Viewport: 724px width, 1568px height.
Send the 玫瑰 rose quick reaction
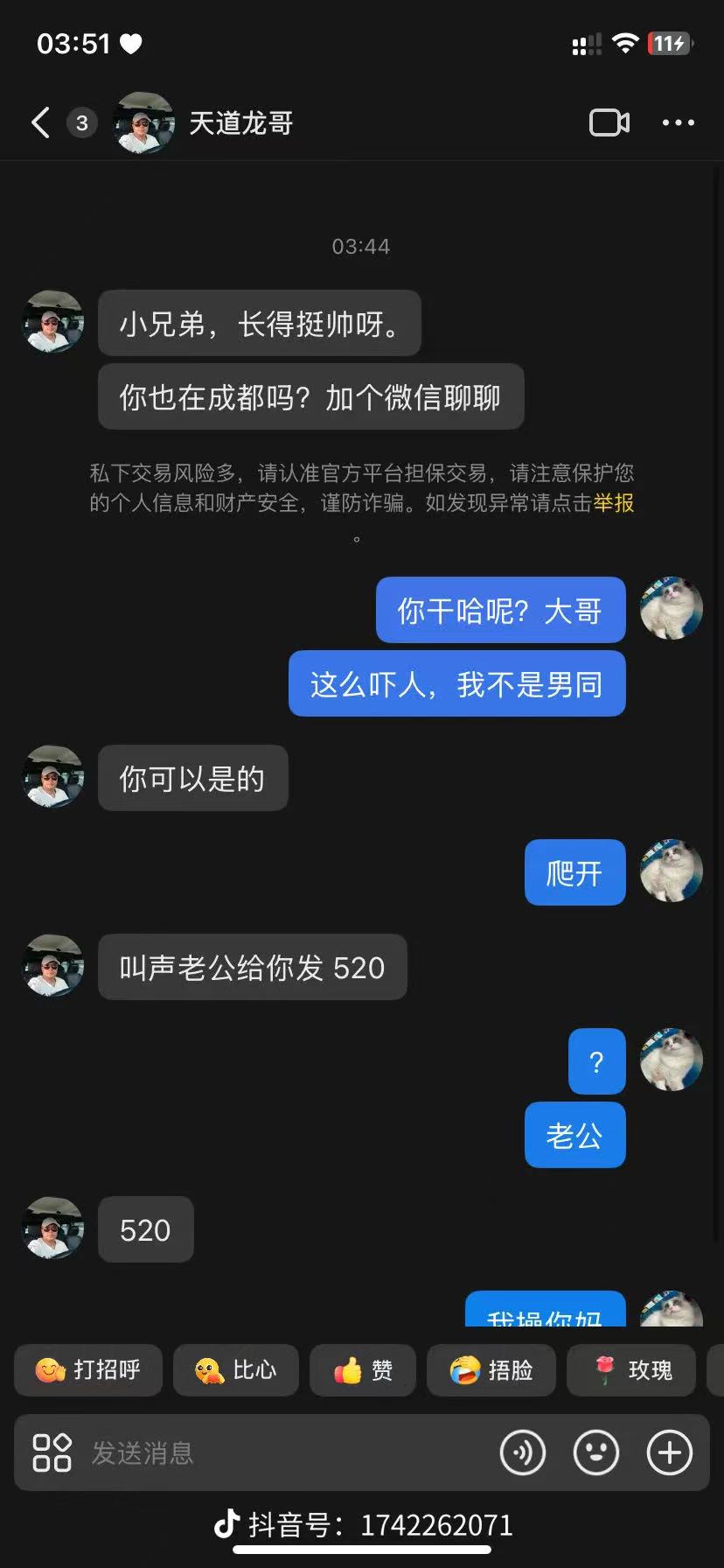632,1369
